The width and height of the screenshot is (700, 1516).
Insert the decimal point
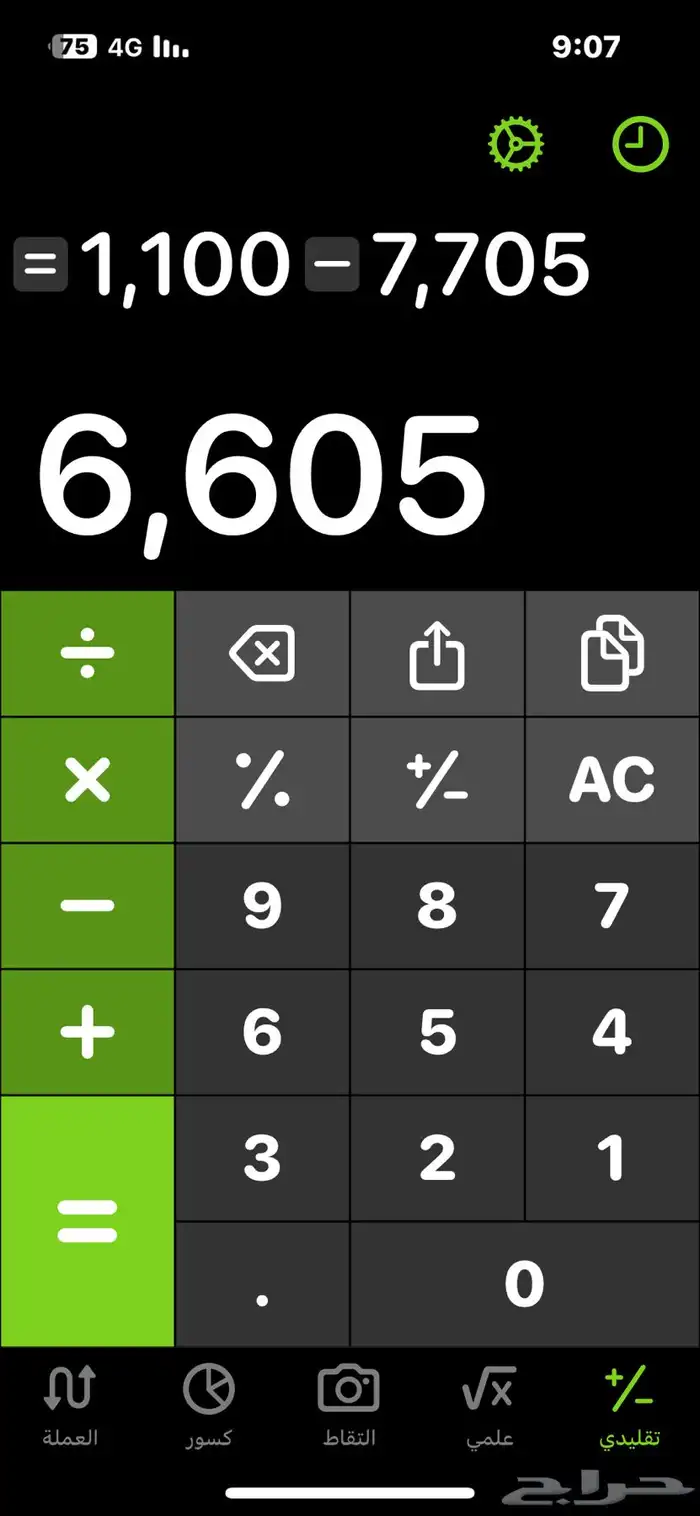pyautogui.click(x=262, y=1284)
